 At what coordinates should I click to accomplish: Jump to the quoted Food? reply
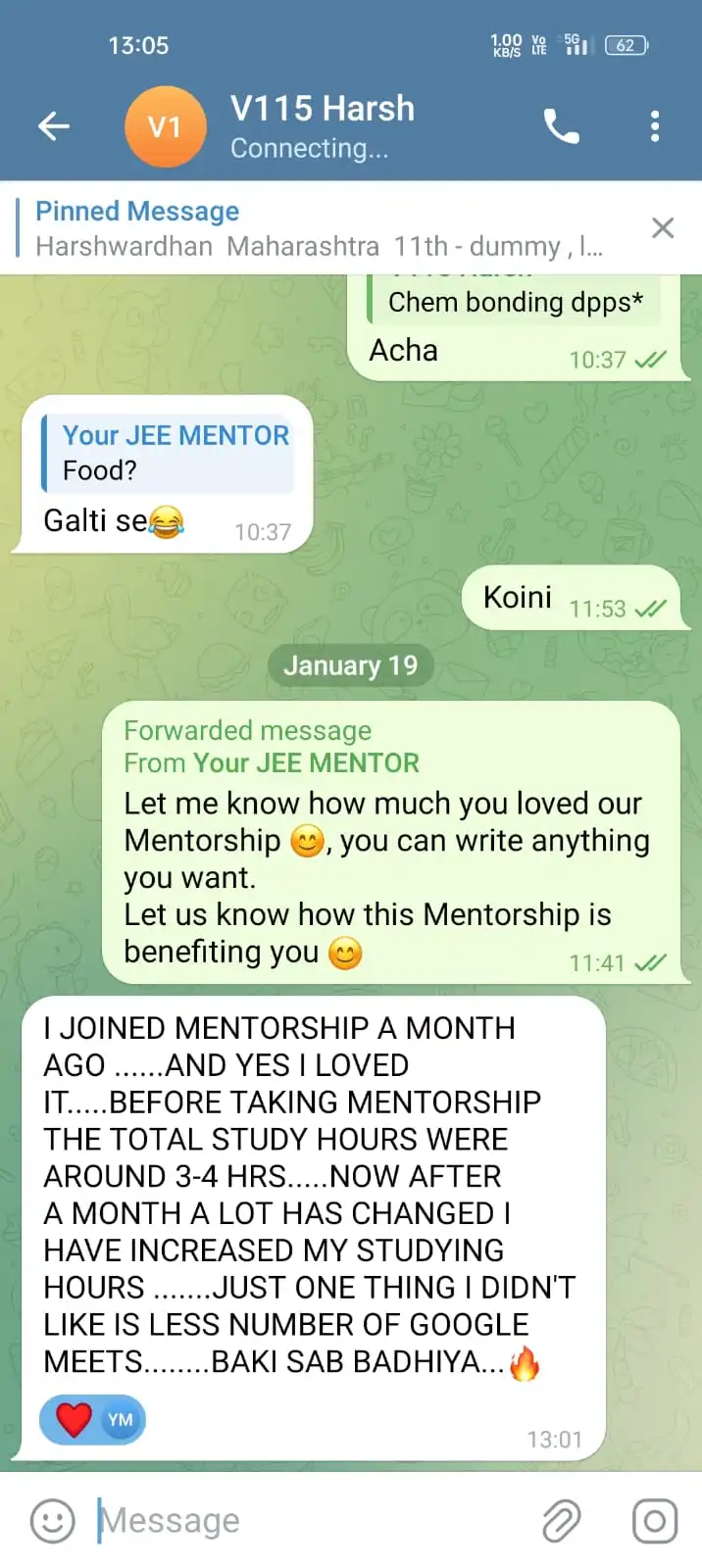[x=169, y=454]
